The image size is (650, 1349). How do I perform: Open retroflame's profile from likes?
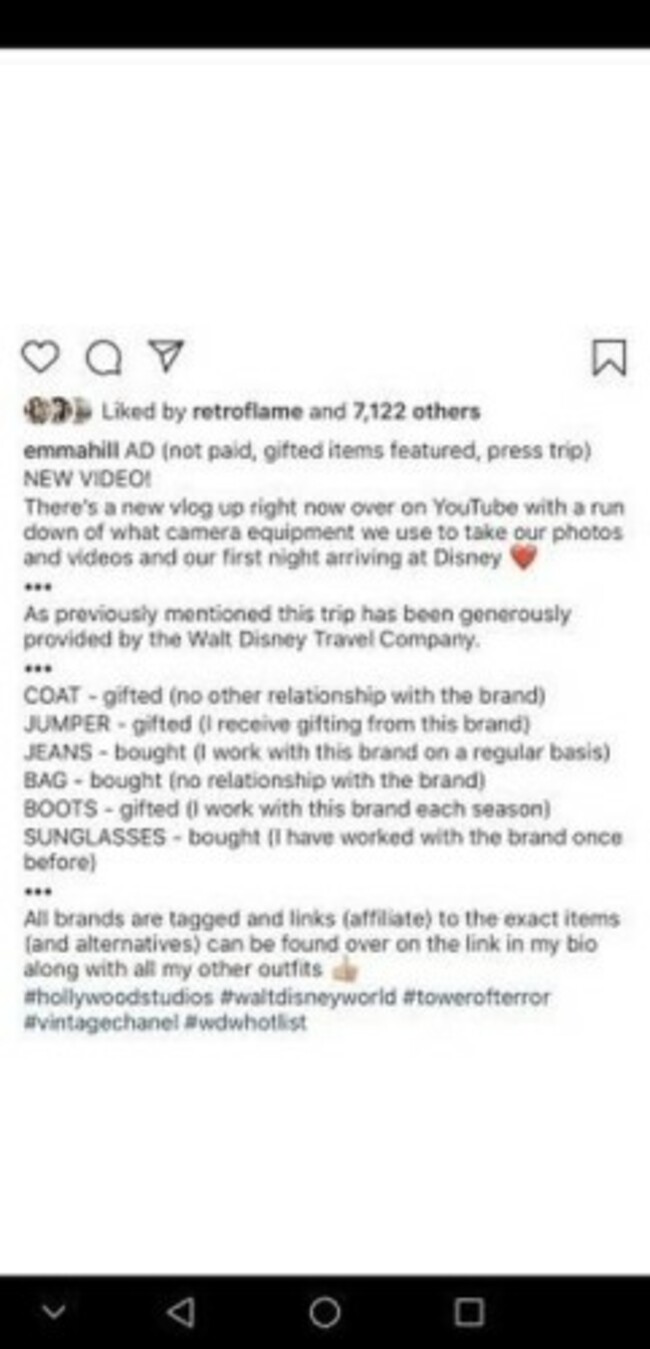pos(247,411)
